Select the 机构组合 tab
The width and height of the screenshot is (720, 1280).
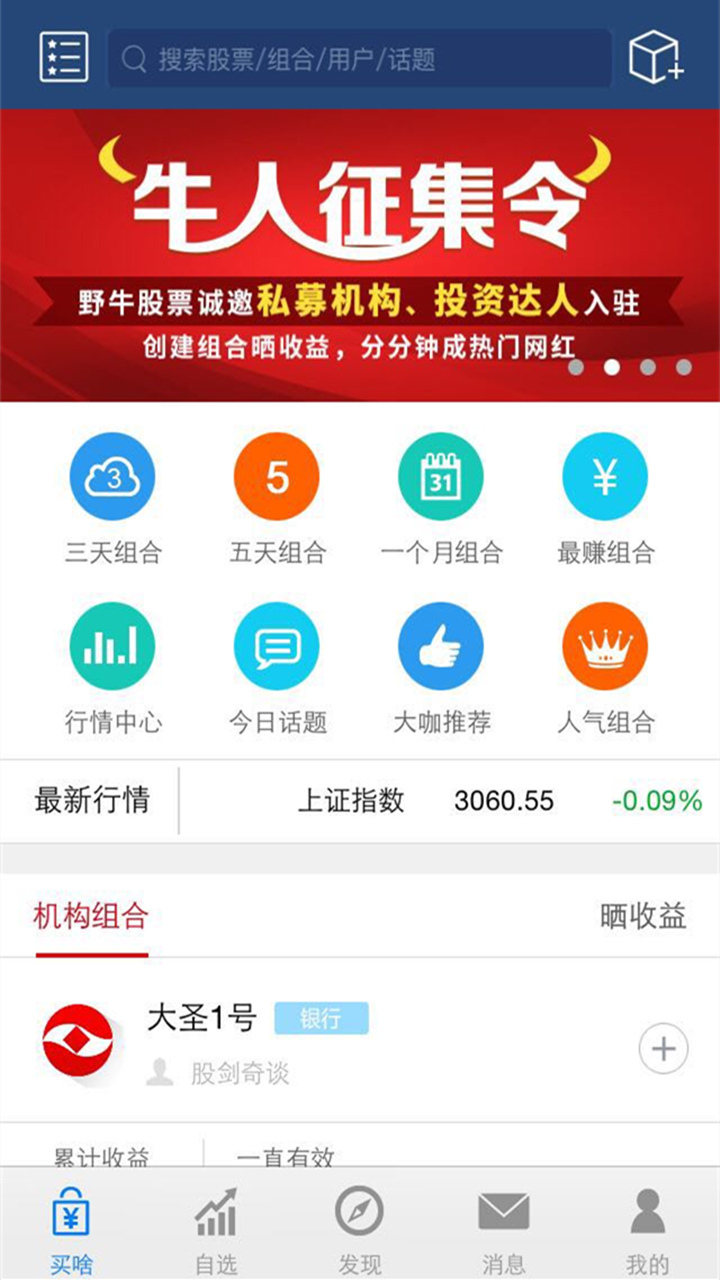coord(91,916)
